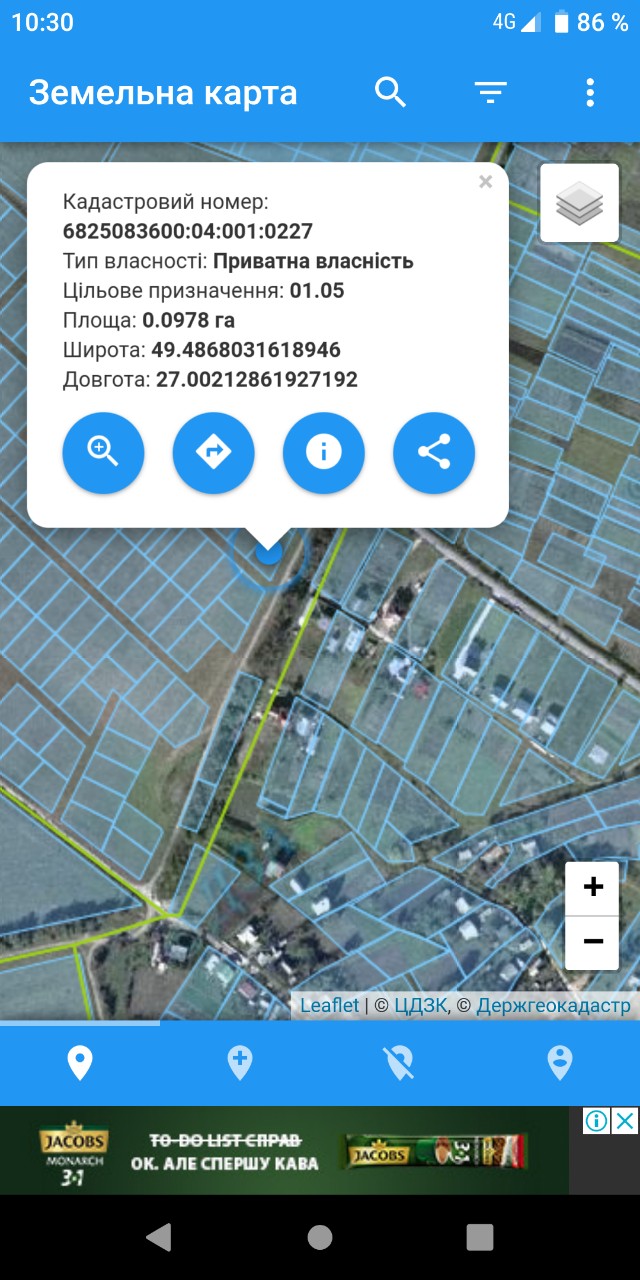Open the Leaflet attribution link
This screenshot has width=640, height=1280.
[x=329, y=1006]
